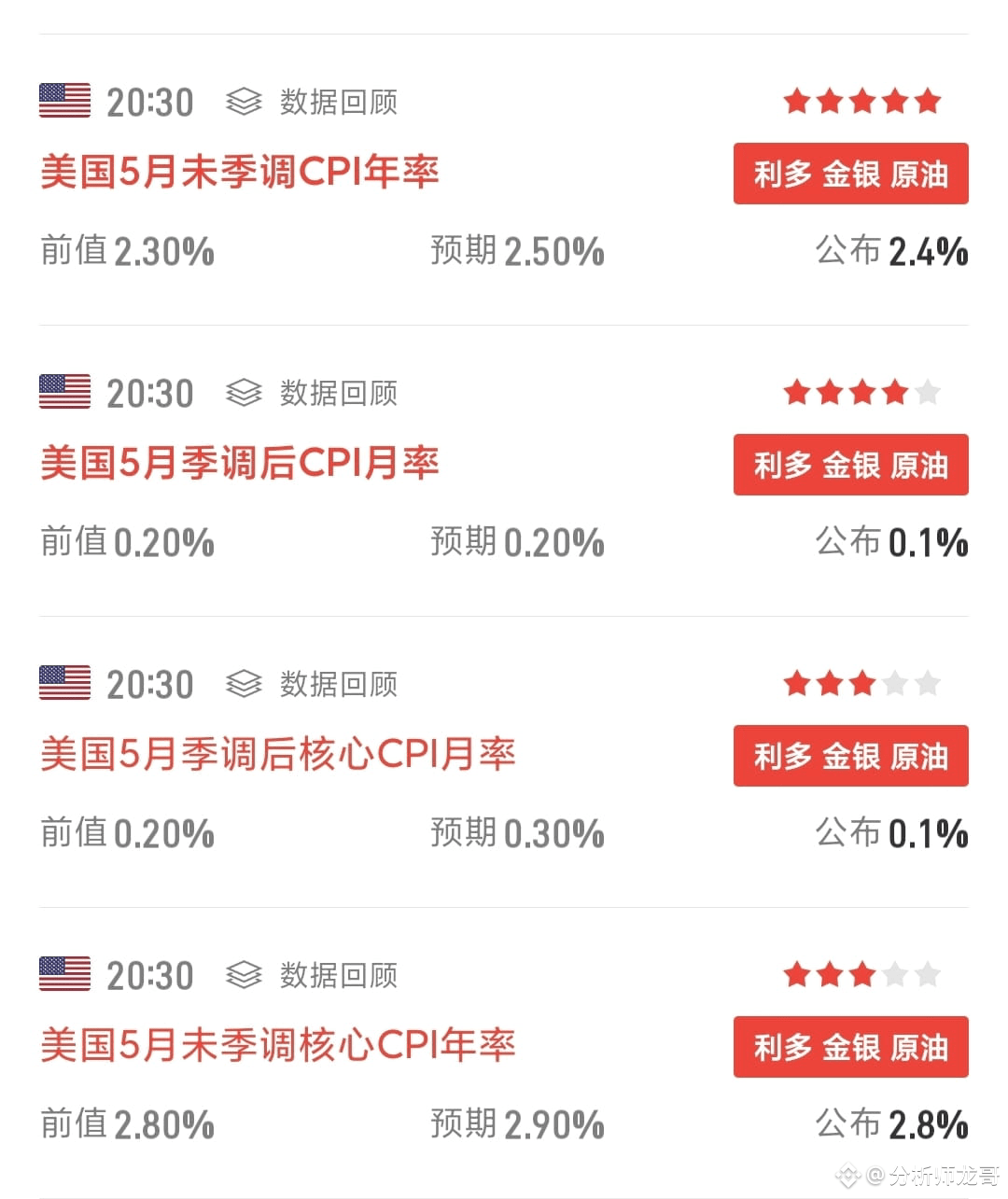Click the layered data icon before the third 数据回顾
Viewport: 1008px width, 1199px height.
[x=244, y=684]
